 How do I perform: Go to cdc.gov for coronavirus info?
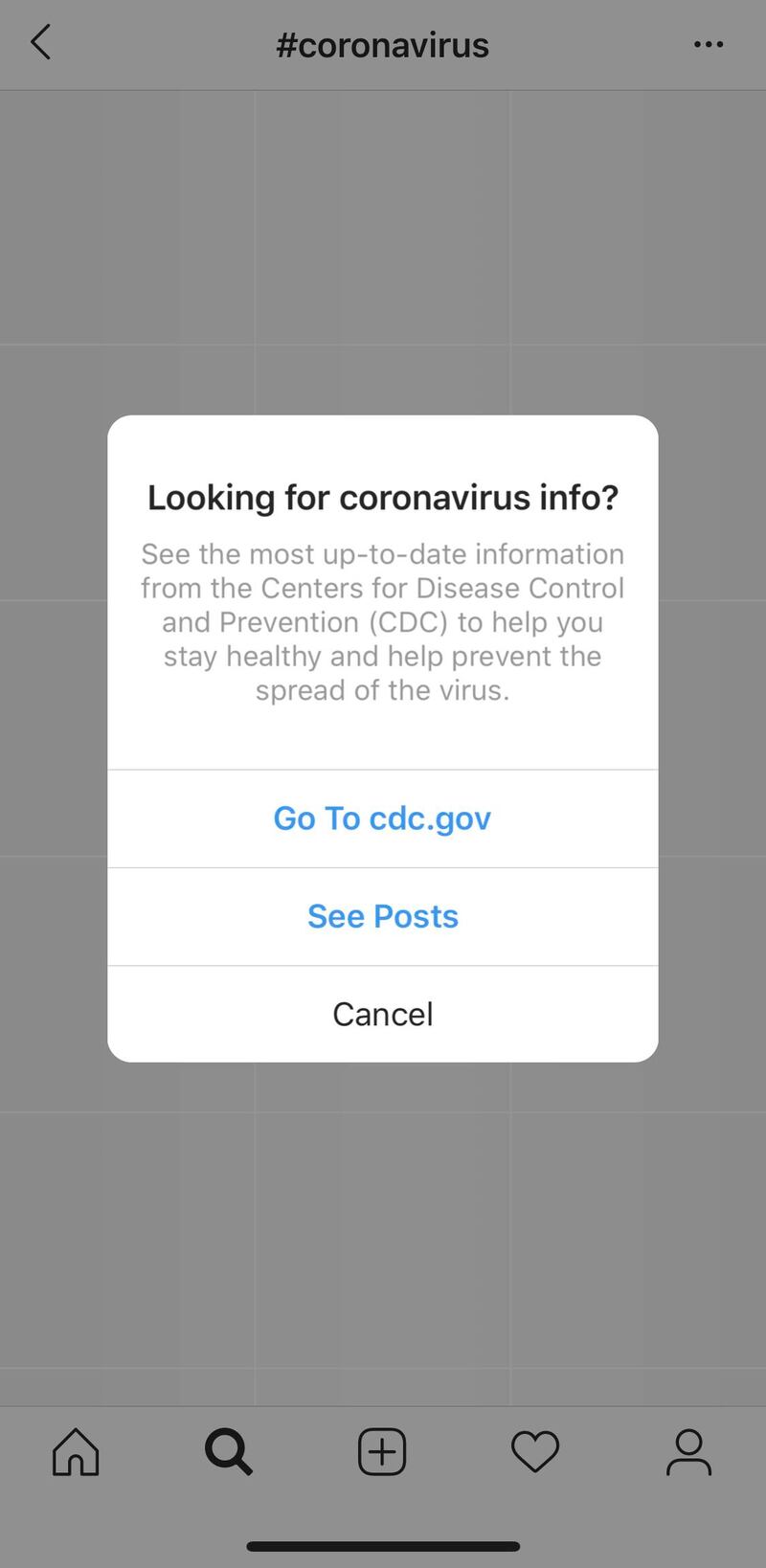382,818
